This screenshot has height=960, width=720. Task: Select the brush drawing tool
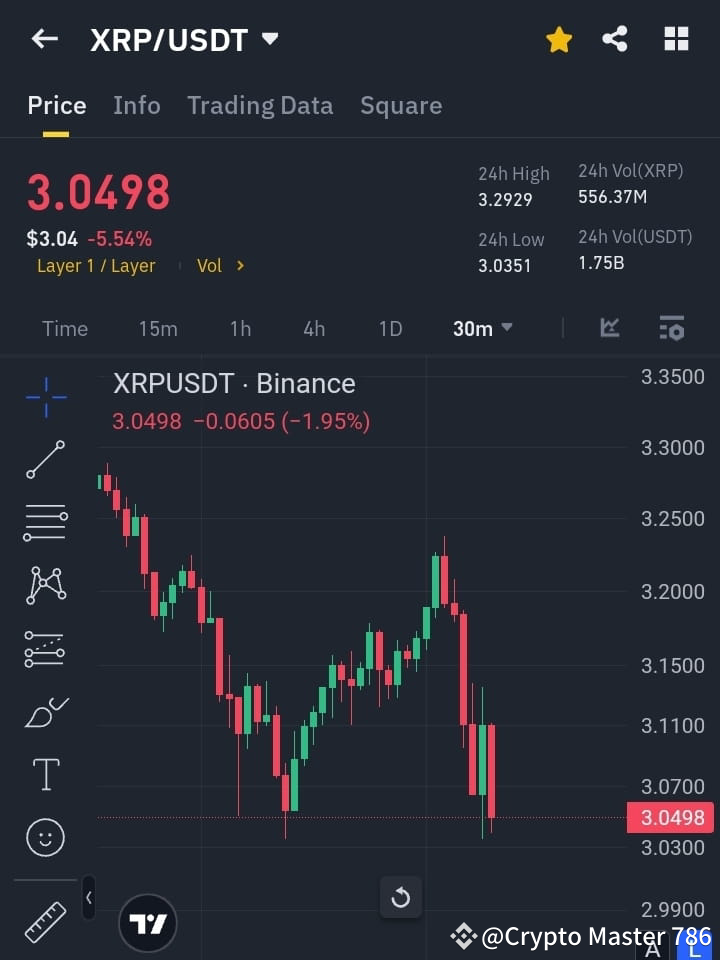pos(45,712)
